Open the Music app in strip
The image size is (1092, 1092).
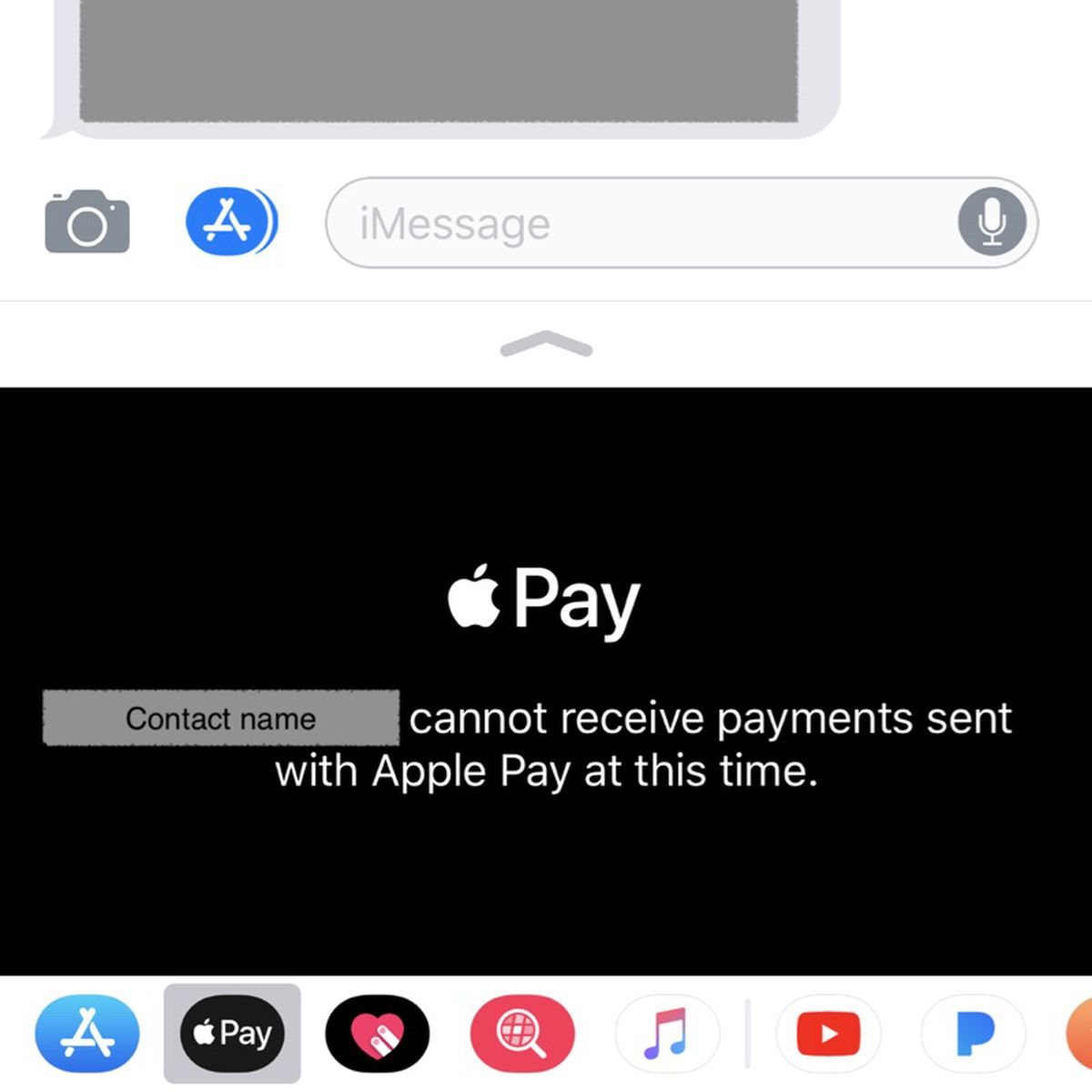[x=666, y=1033]
